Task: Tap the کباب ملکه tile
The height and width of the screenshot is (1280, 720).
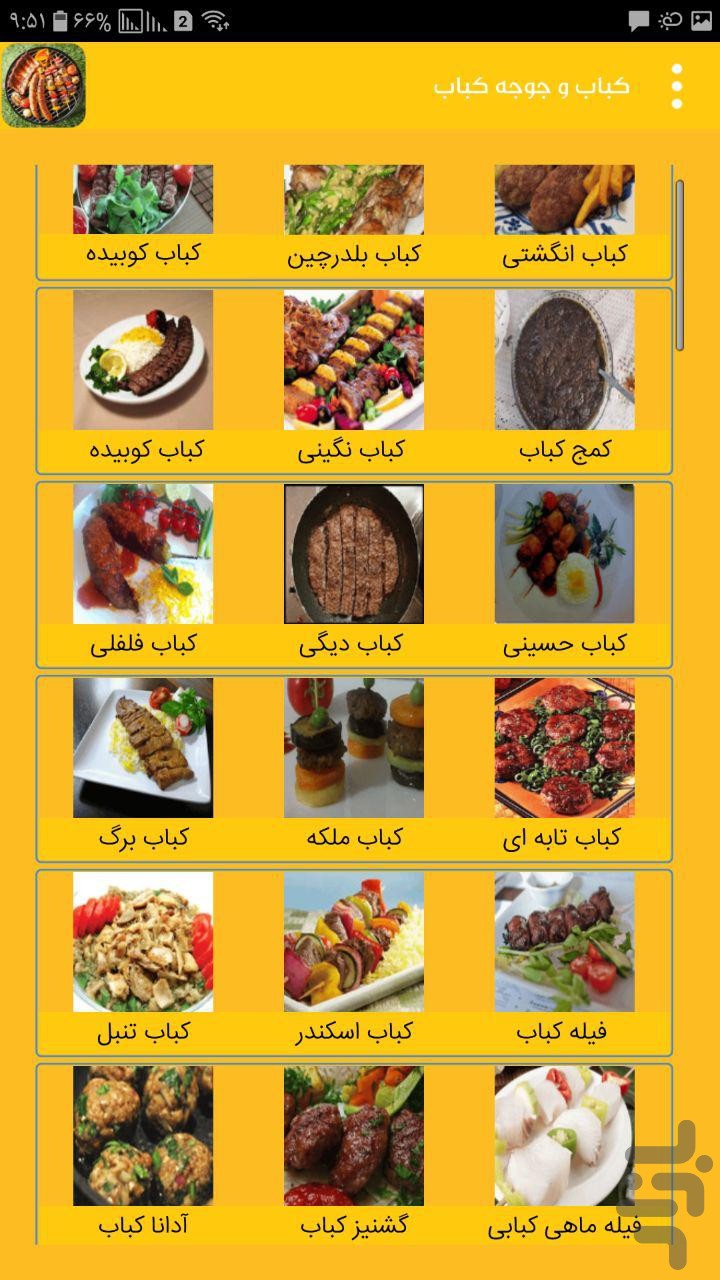Action: (x=354, y=768)
